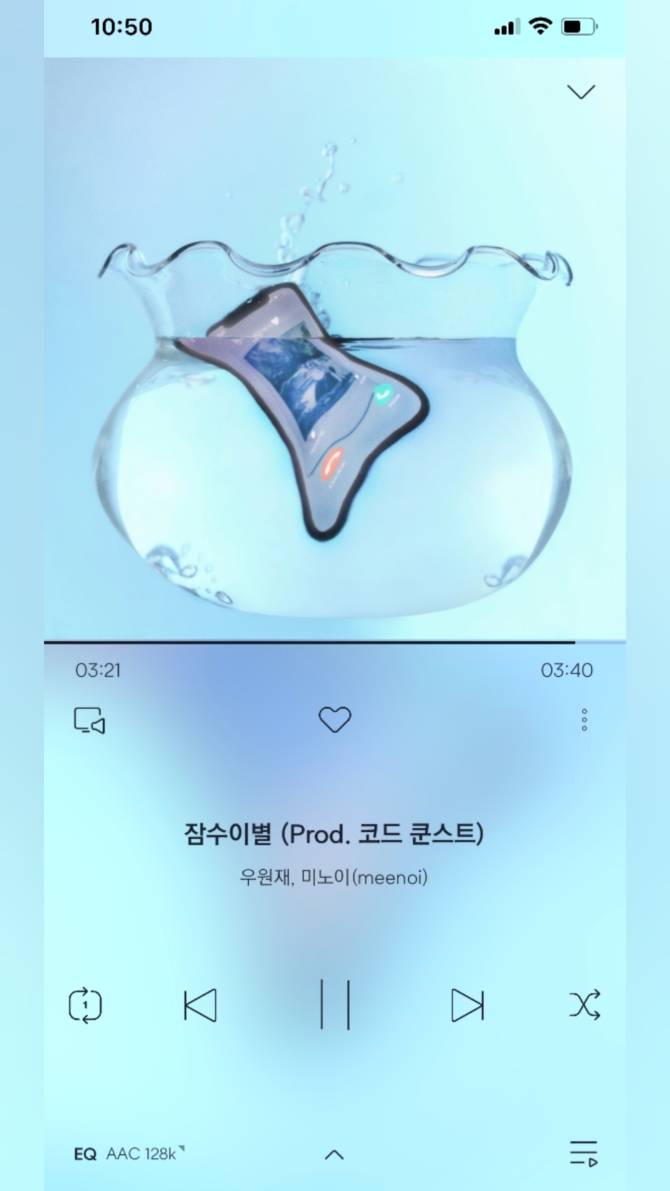
Task: Skip to the next track
Action: coord(467,1005)
